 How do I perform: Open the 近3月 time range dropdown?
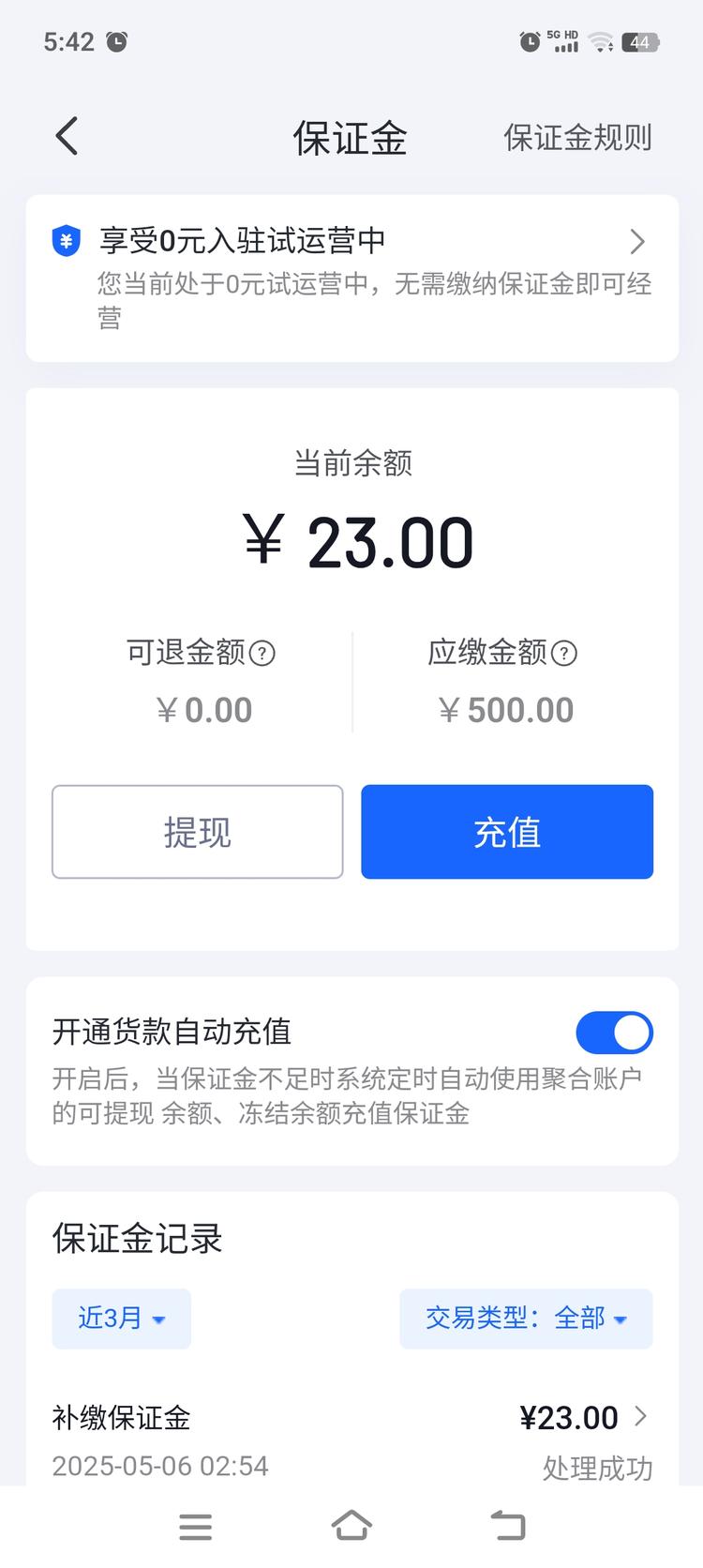[x=121, y=1319]
